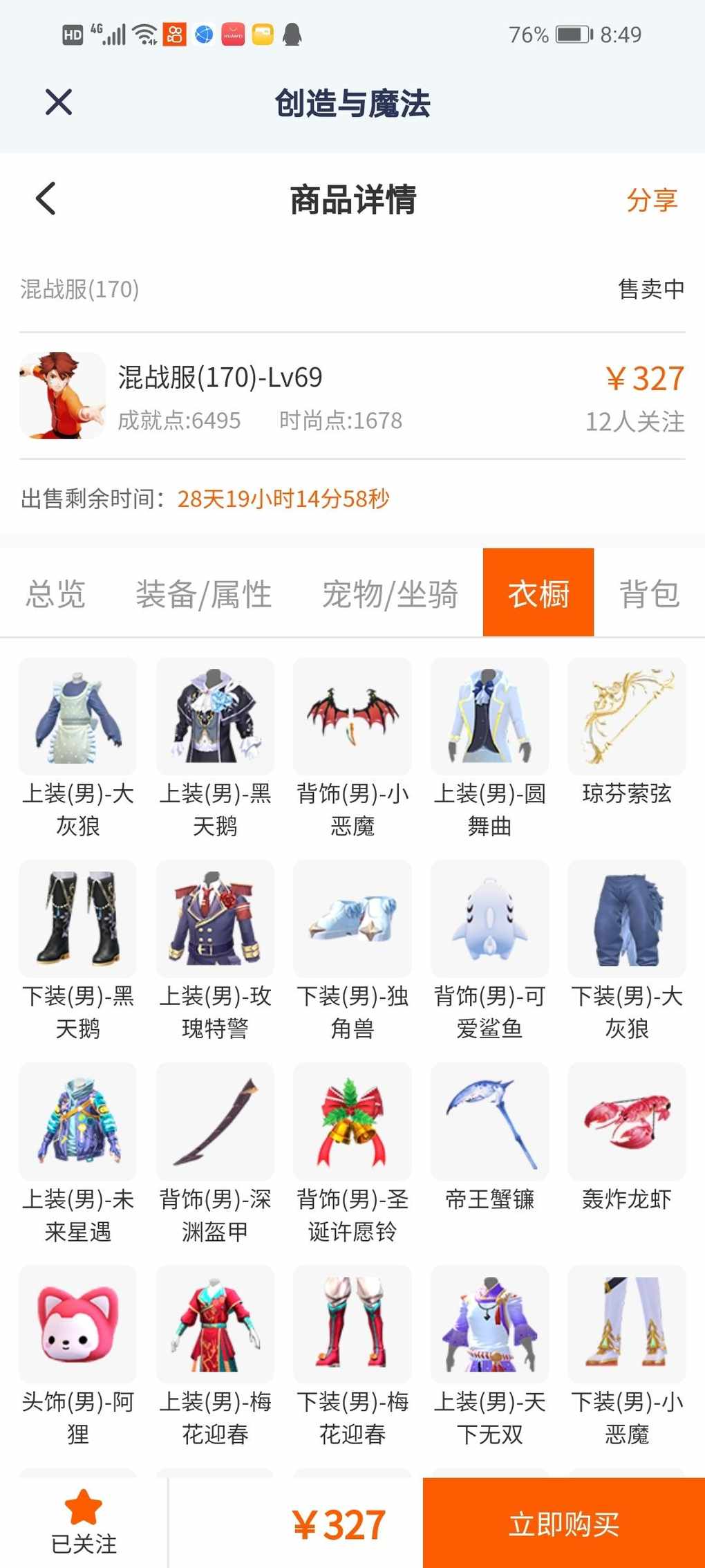Viewport: 705px width, 1568px height.
Task: Go back from 商品详情
Action: point(46,199)
